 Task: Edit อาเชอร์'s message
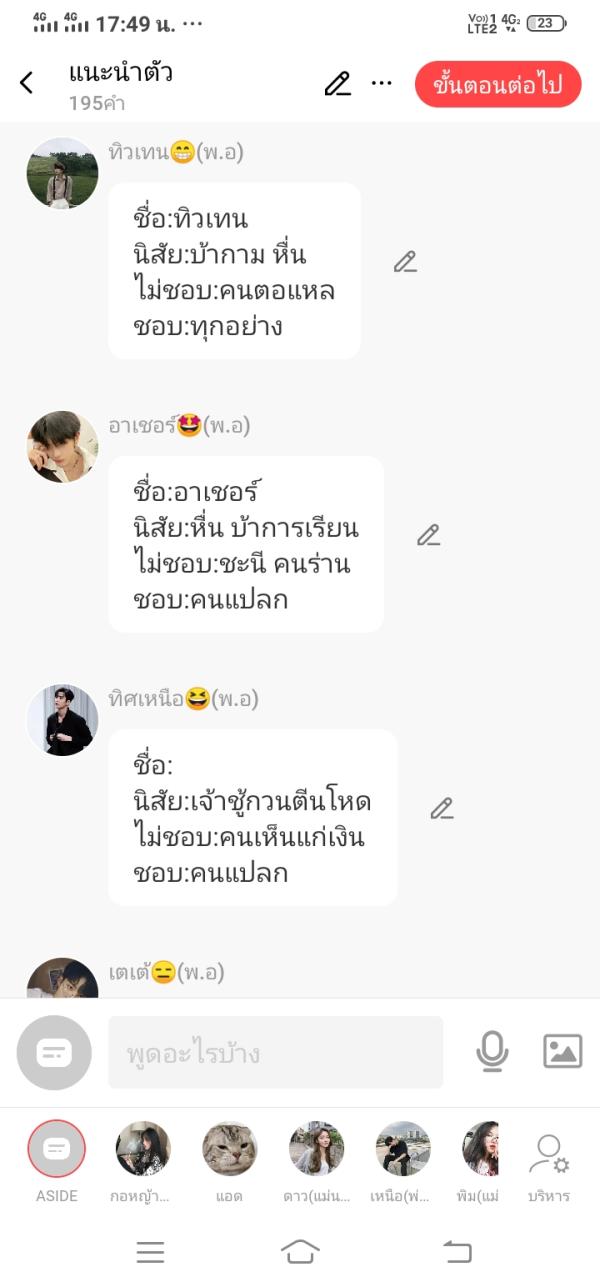point(429,536)
